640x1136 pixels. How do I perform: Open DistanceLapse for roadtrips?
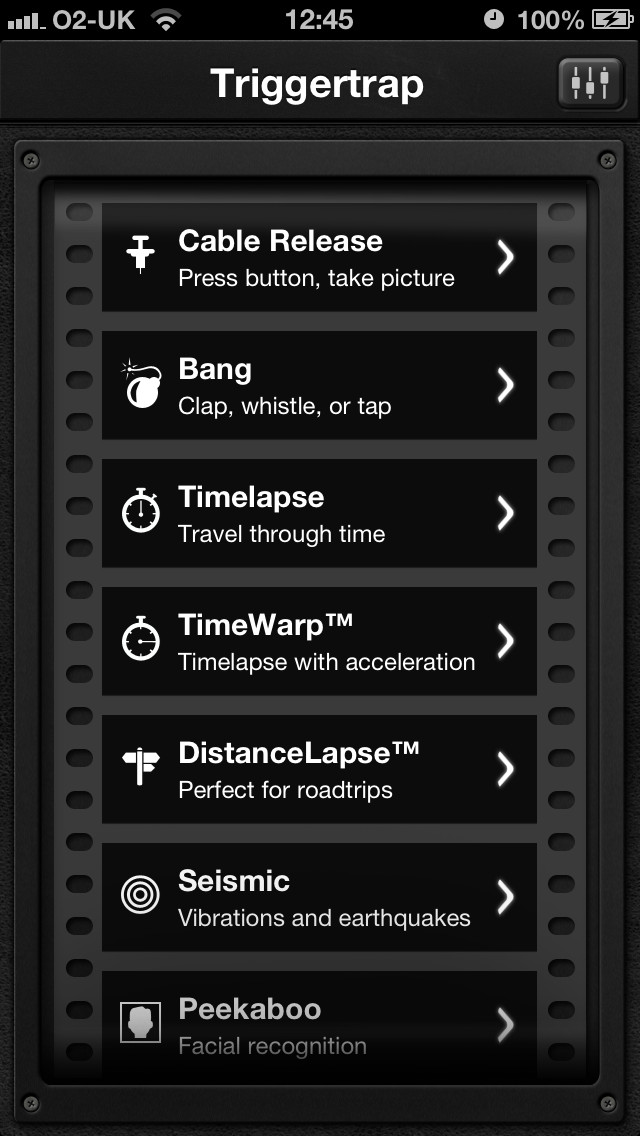click(319, 769)
